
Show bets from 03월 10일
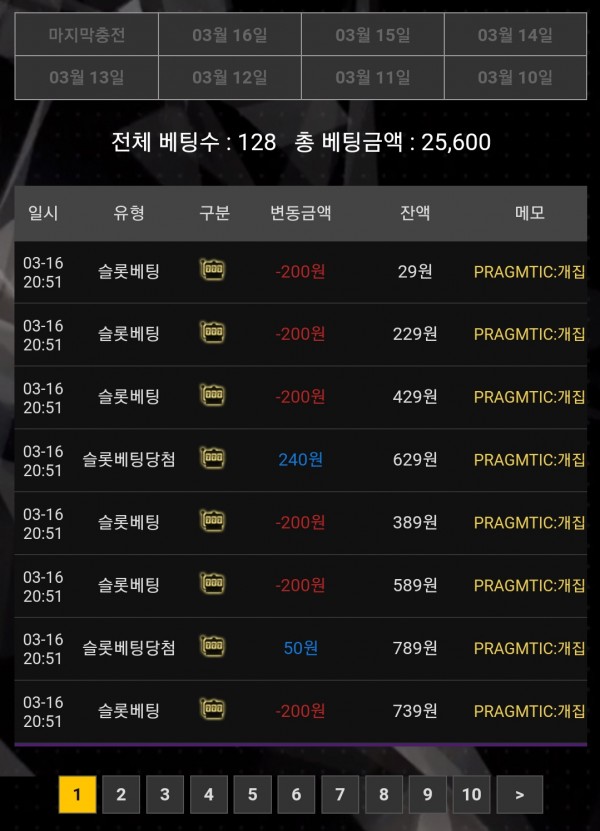pos(515,77)
